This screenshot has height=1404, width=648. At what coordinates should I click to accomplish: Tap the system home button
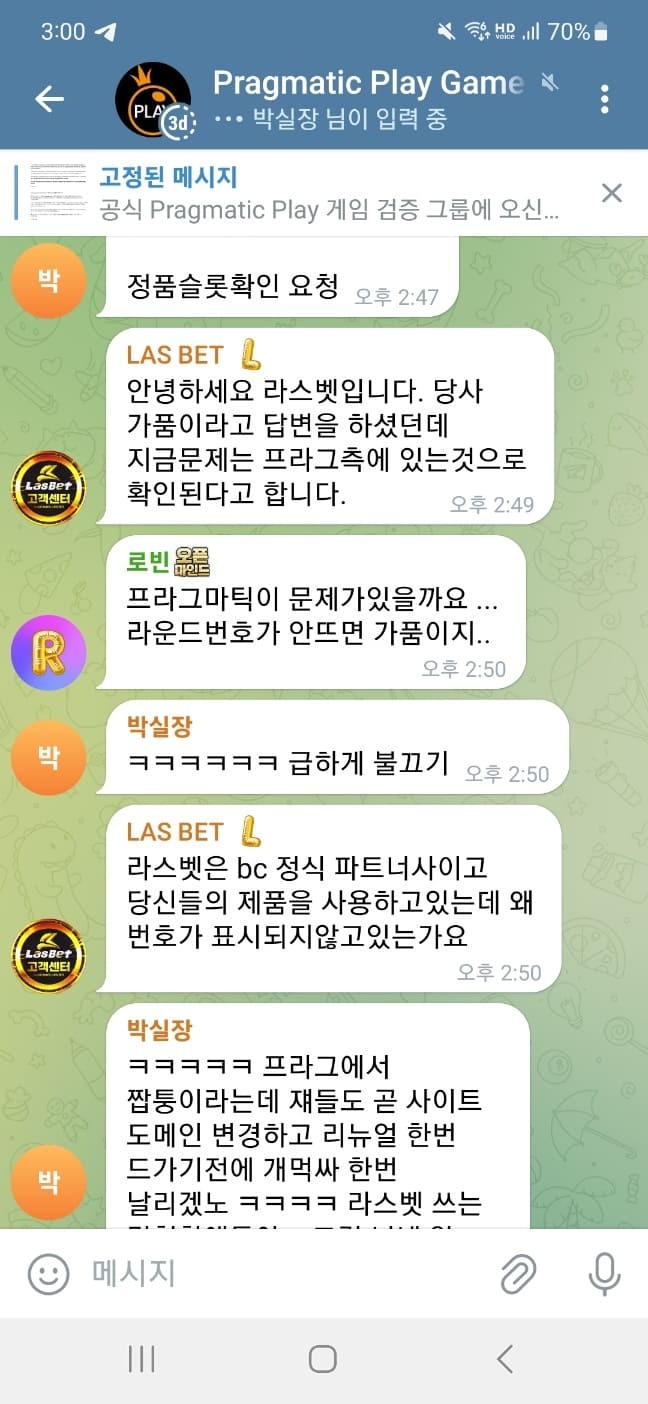(322, 1358)
